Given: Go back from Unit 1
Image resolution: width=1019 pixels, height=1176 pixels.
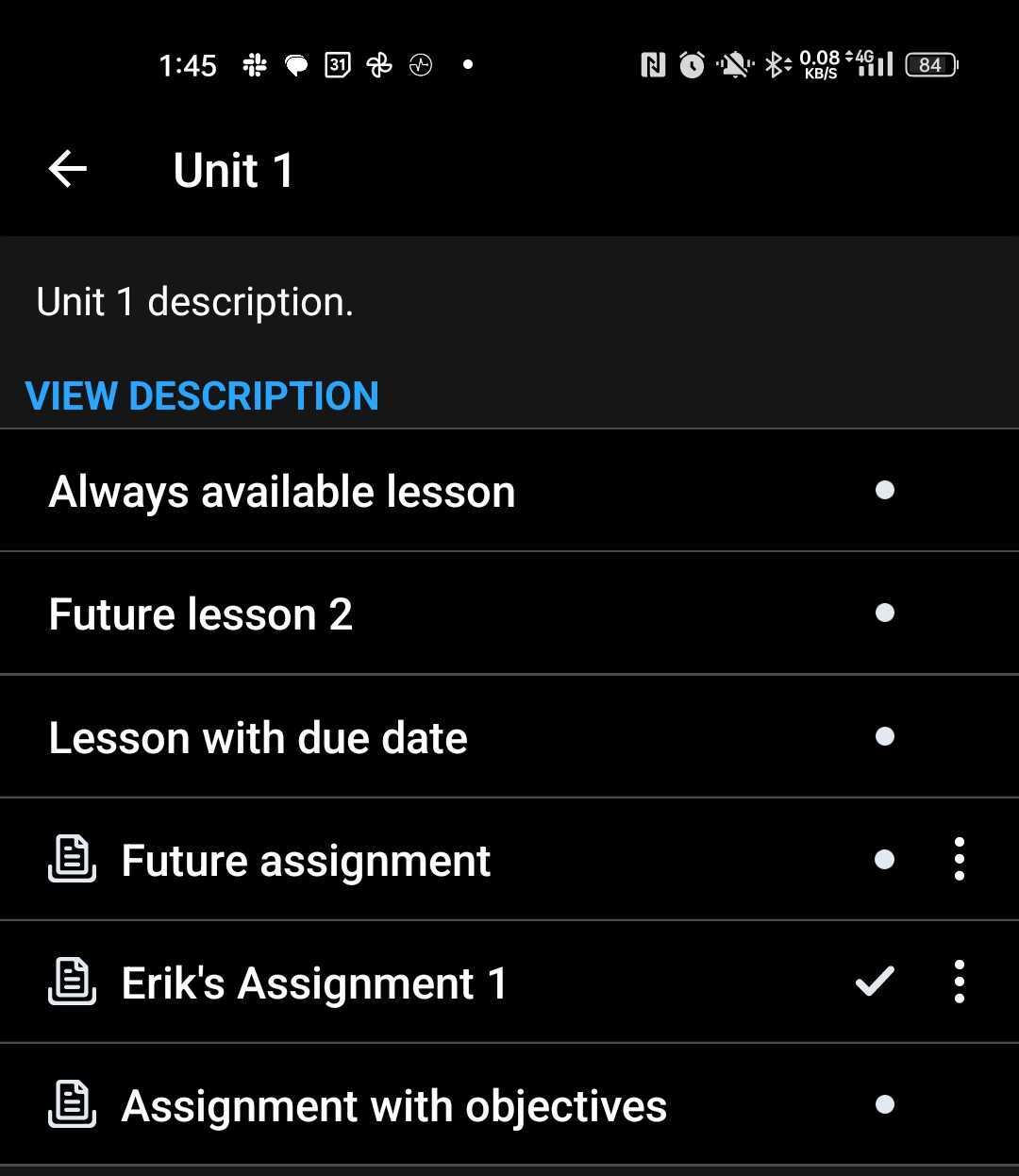Looking at the screenshot, I should pyautogui.click(x=68, y=170).
